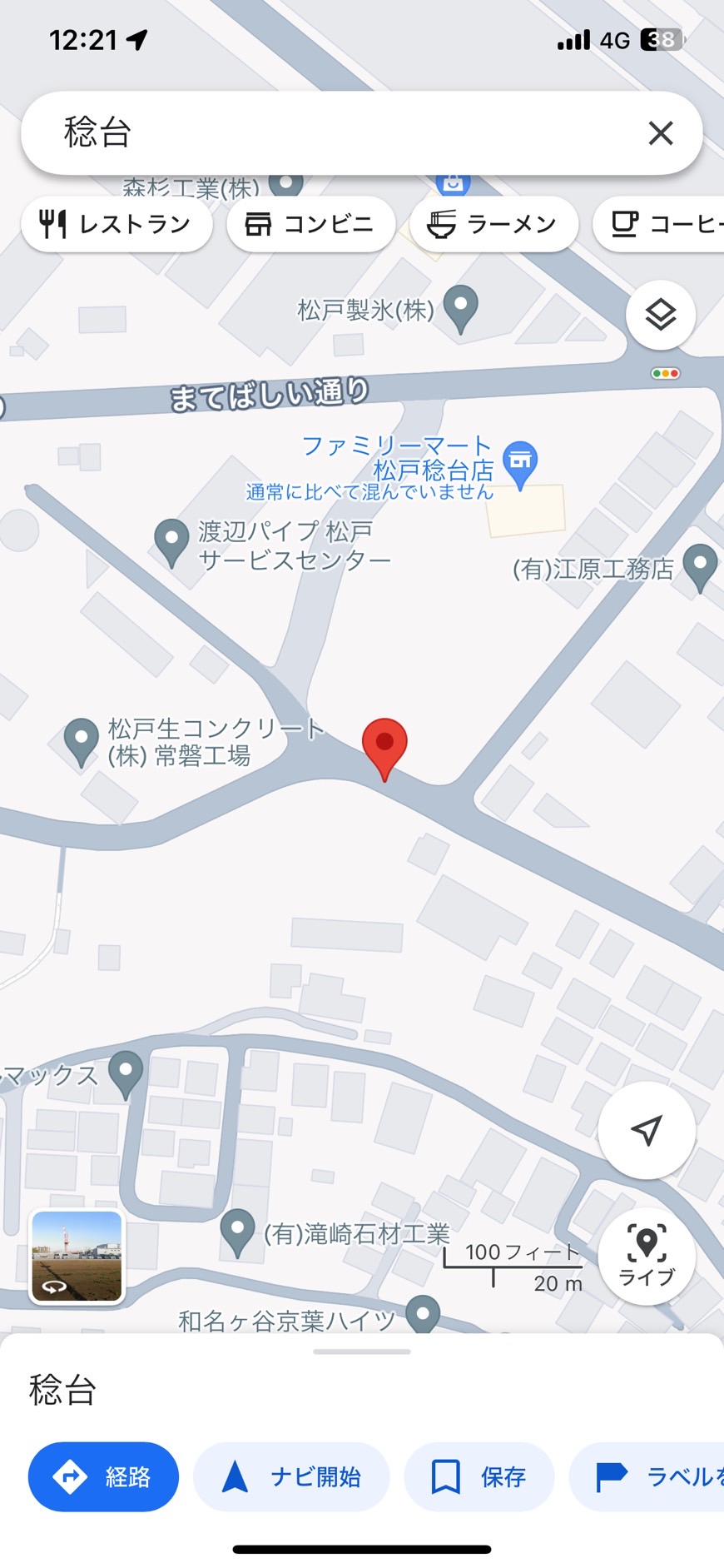Center map on my current location
Viewport: 724px width, 1568px height.
[647, 1130]
